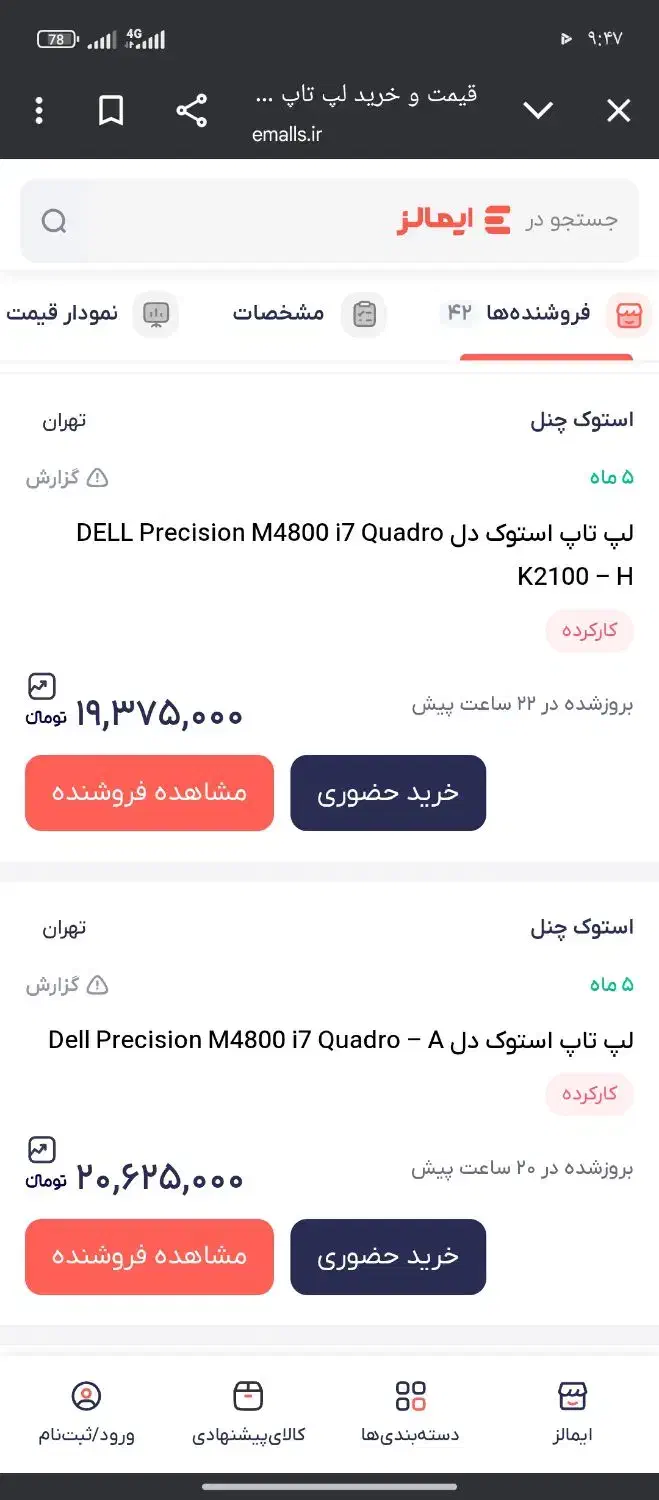The height and width of the screenshot is (1500, 659).
Task: Share this emalls.ir page
Action: 191,110
